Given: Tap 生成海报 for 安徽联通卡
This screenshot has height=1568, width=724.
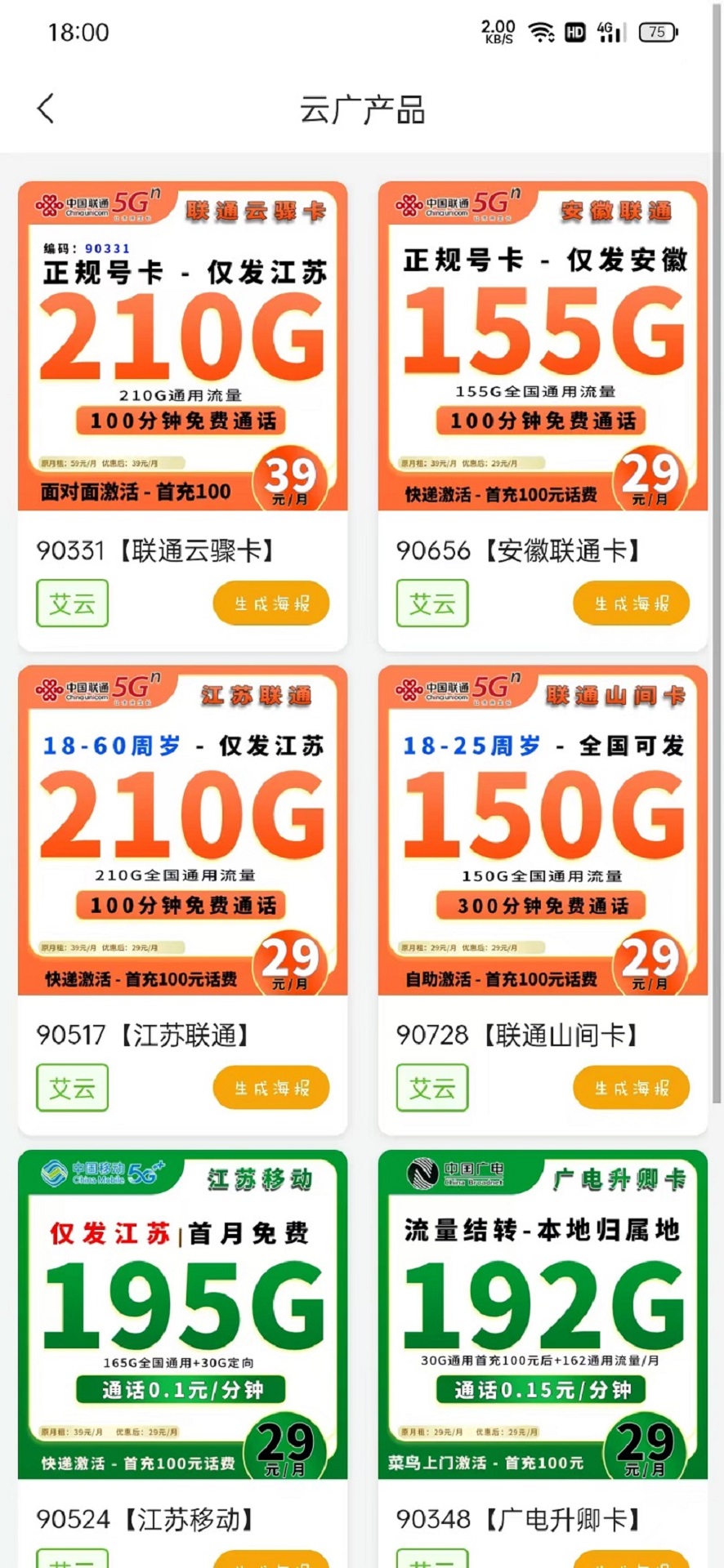Looking at the screenshot, I should click(x=630, y=603).
